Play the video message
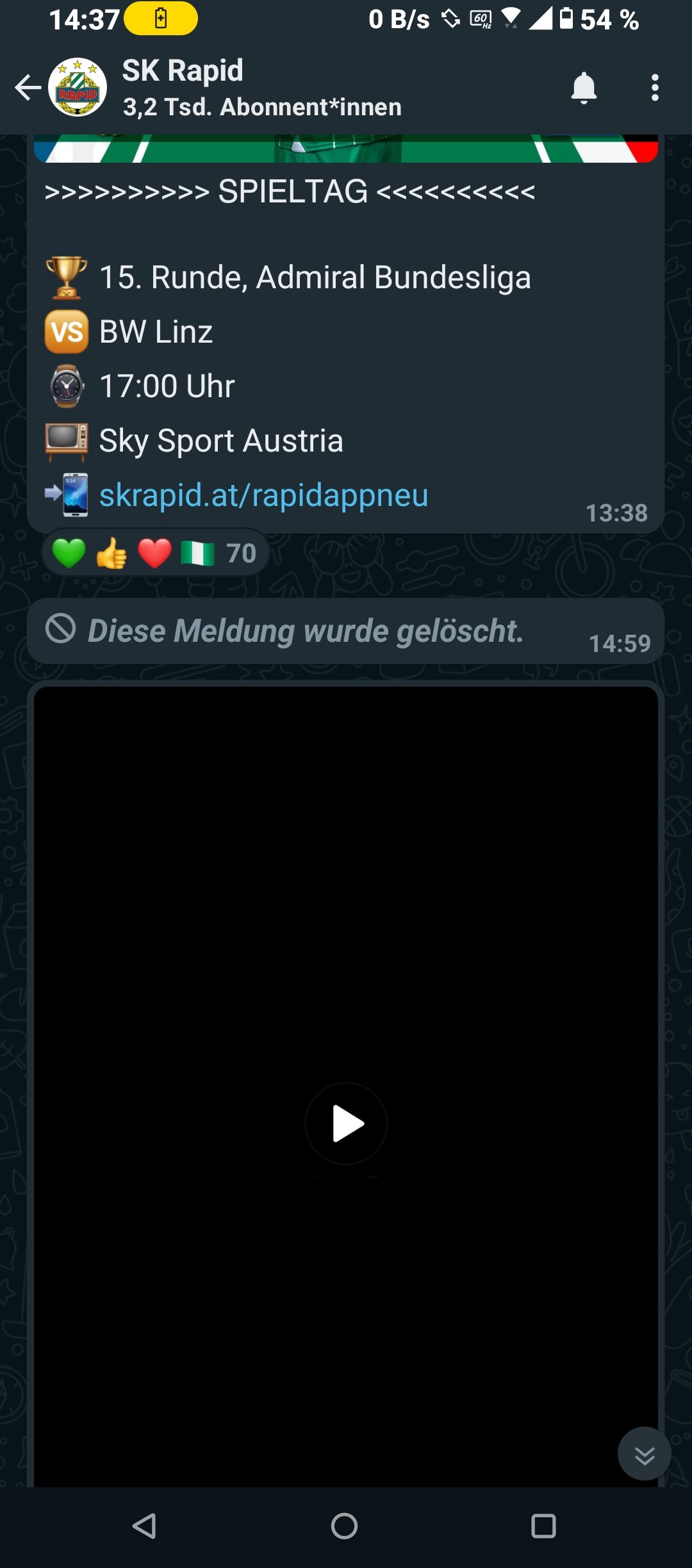 click(x=346, y=1123)
